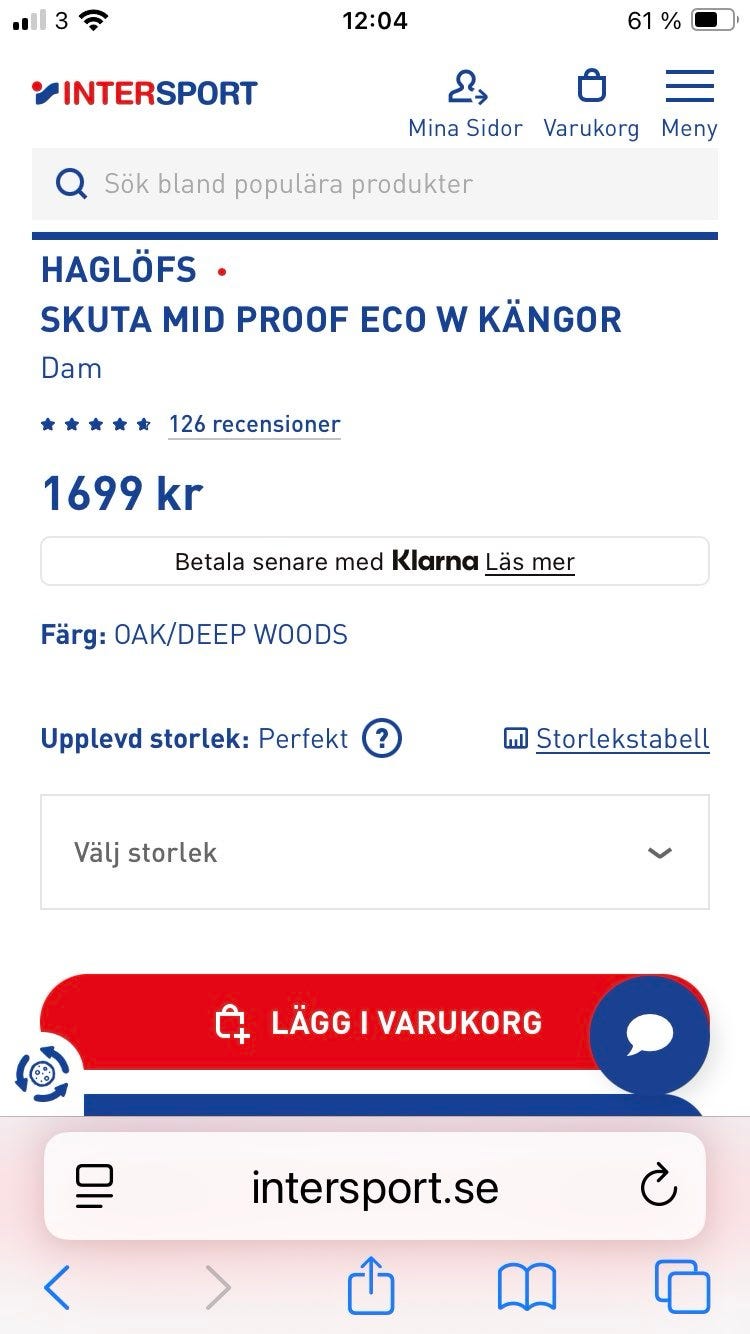This screenshot has width=750, height=1334.
Task: Go to Intersport home via logo
Action: [x=145, y=93]
